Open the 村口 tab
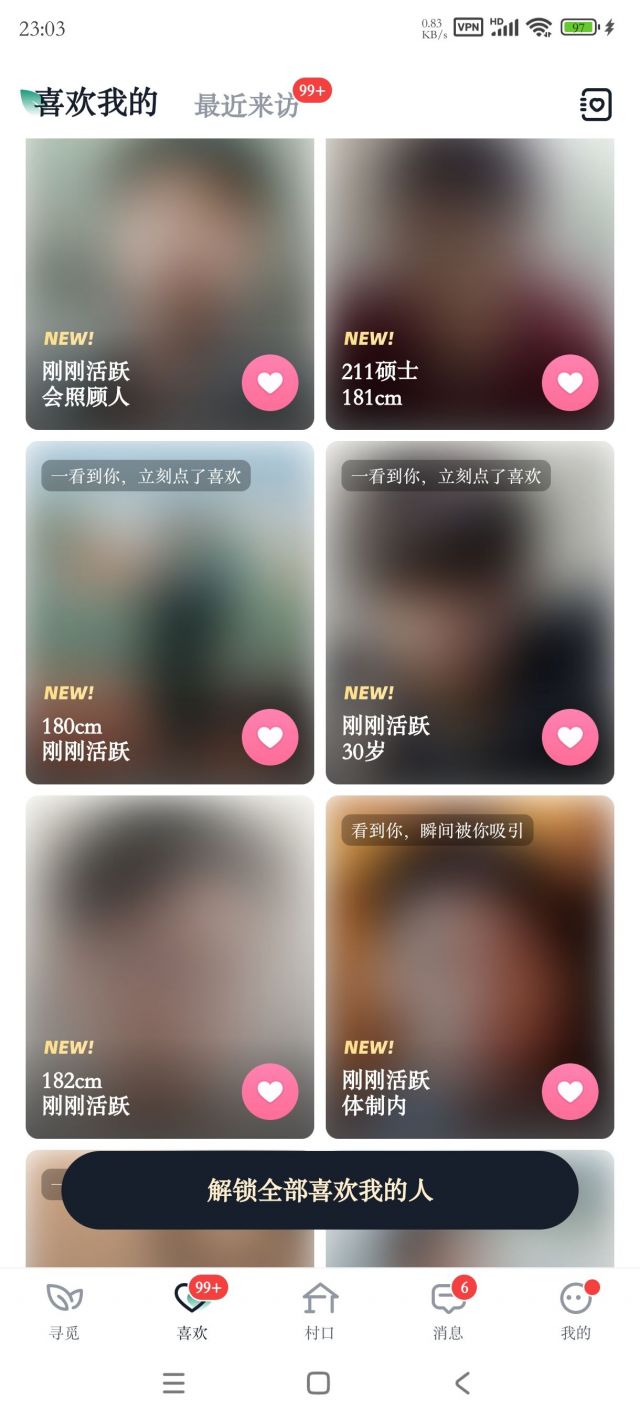Image resolution: width=640 pixels, height=1422 pixels. 320,1312
